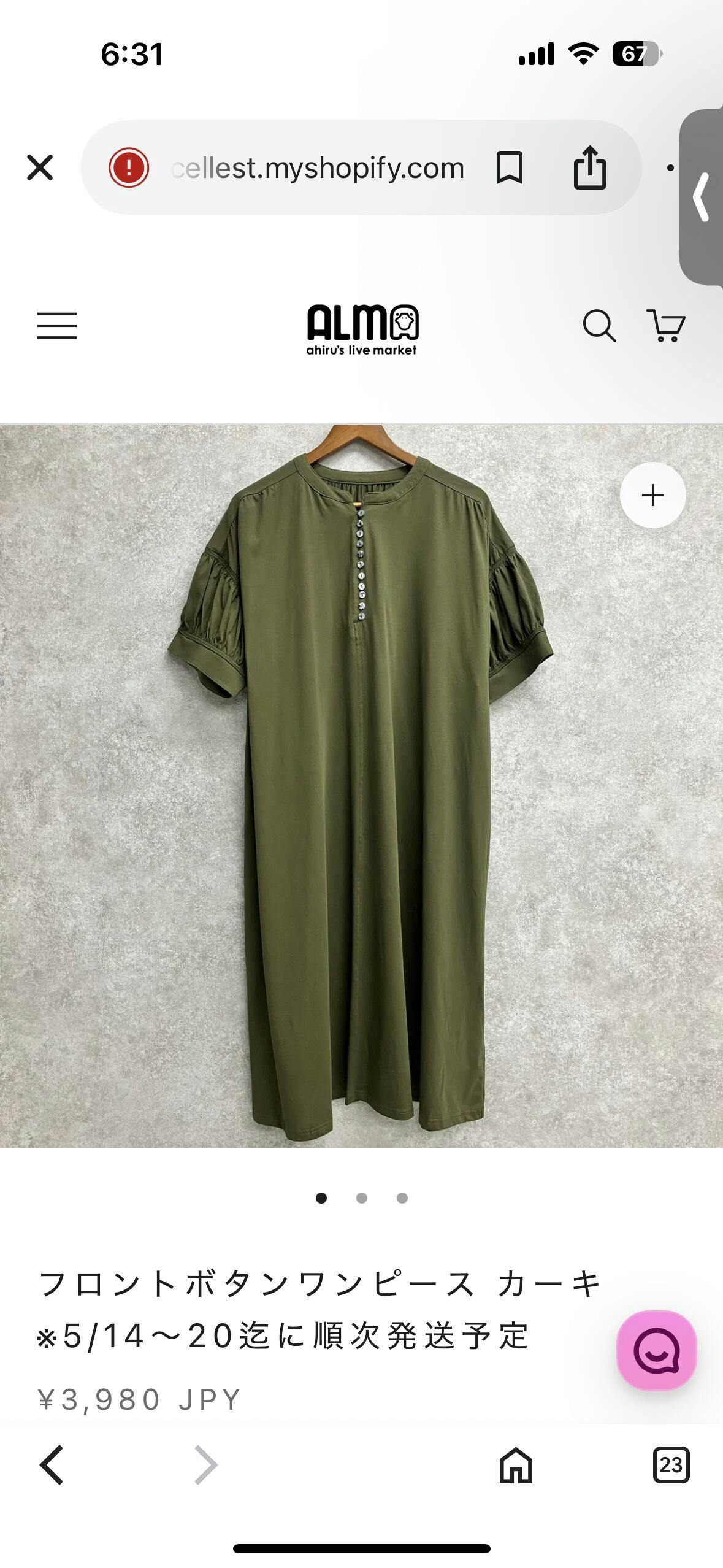Zoom the dress photo with plus button

coord(652,495)
